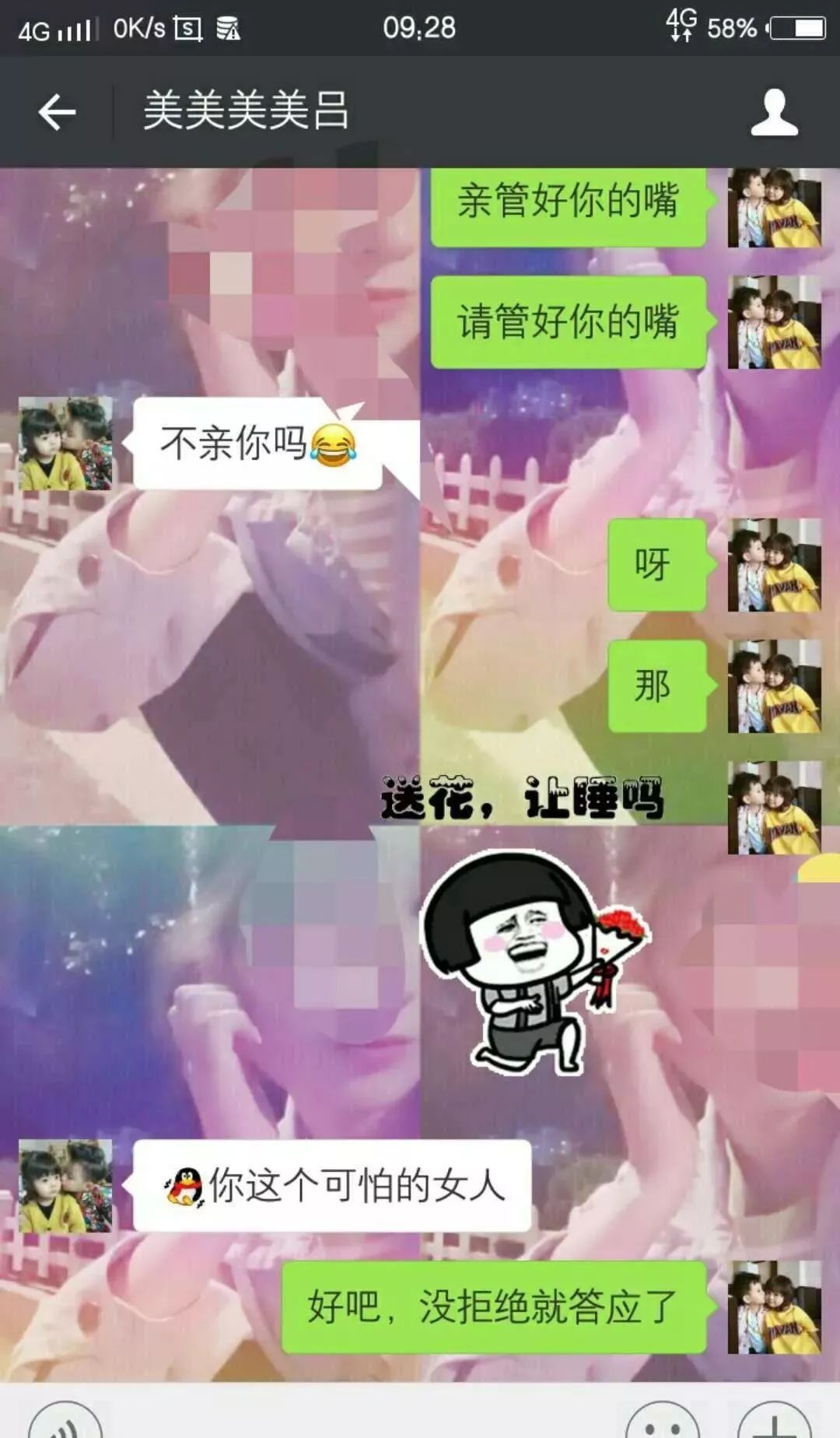Open the chat info profile icon
The height and width of the screenshot is (1438, 840).
click(x=774, y=112)
